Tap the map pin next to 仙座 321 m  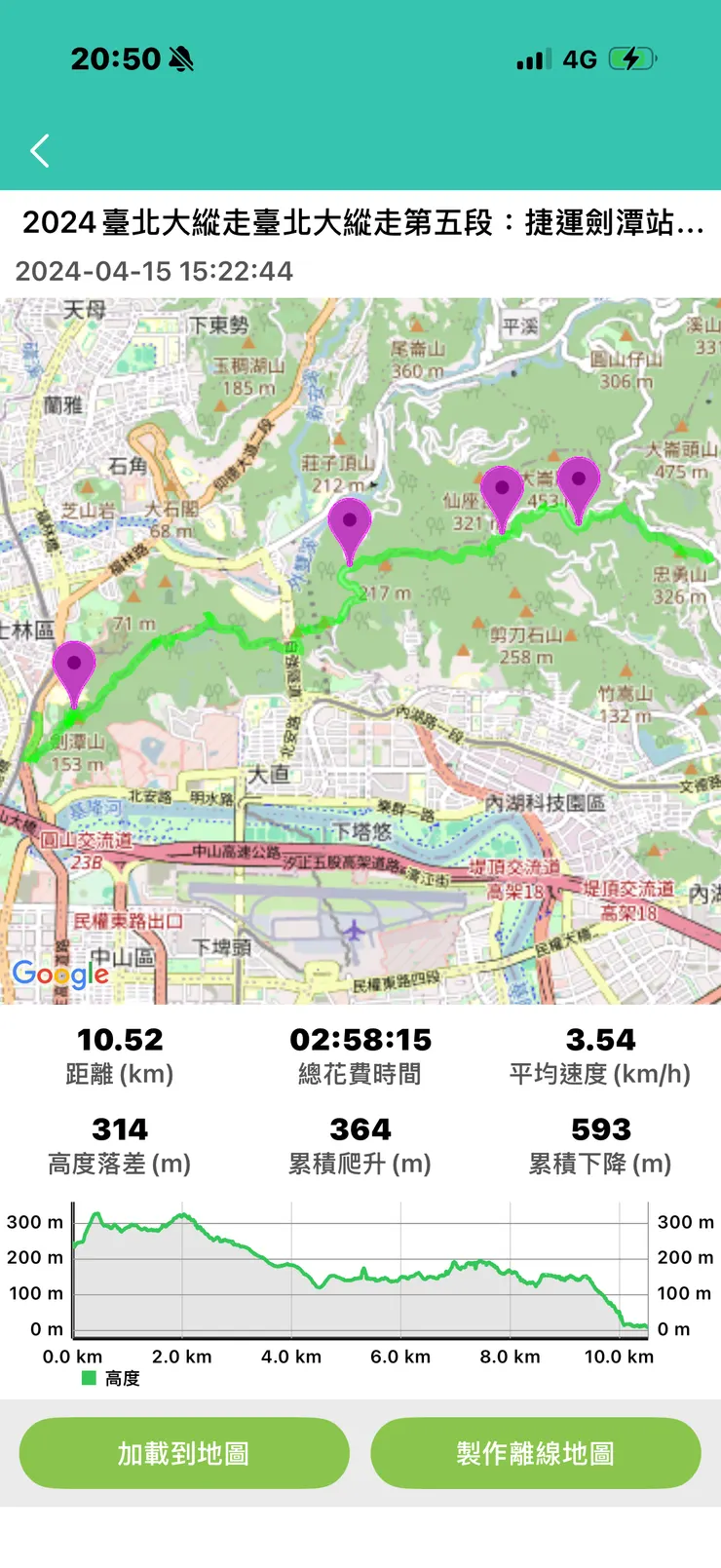tap(502, 492)
